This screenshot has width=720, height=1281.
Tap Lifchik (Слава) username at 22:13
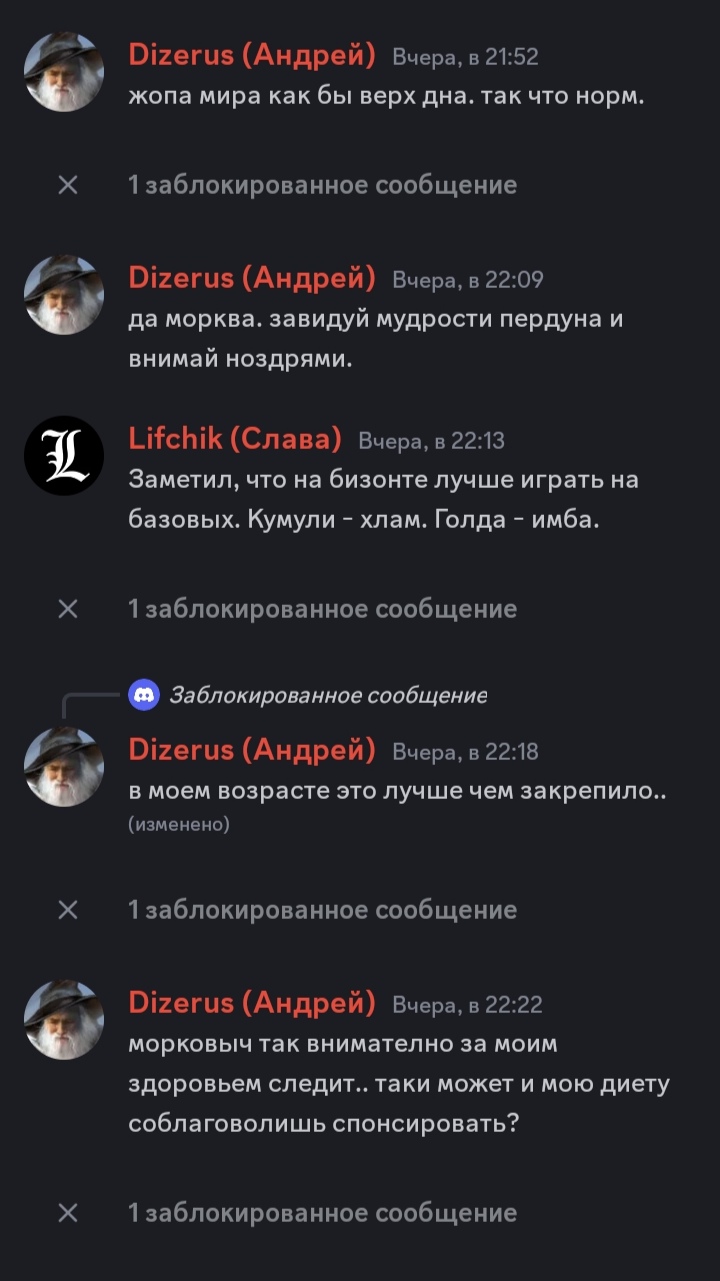tap(235, 438)
